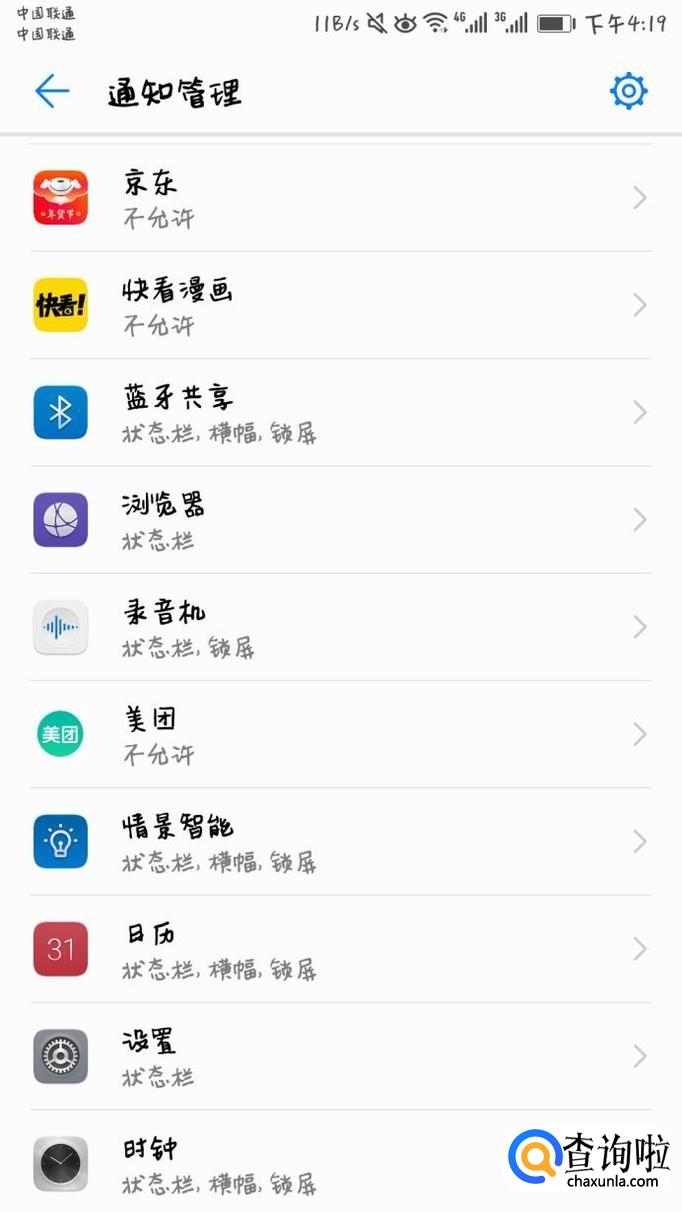Tap the 录音机 row

(340, 627)
